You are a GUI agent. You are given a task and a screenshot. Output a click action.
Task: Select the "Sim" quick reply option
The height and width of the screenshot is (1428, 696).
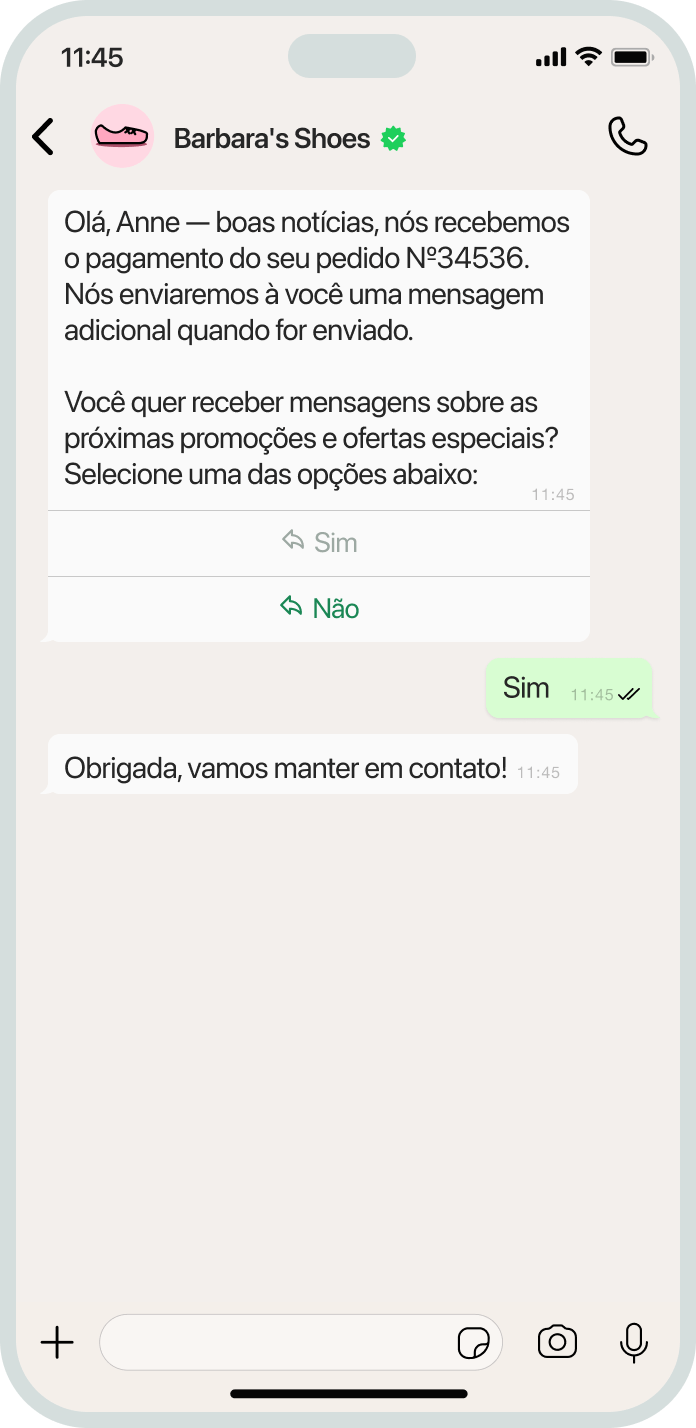(319, 542)
